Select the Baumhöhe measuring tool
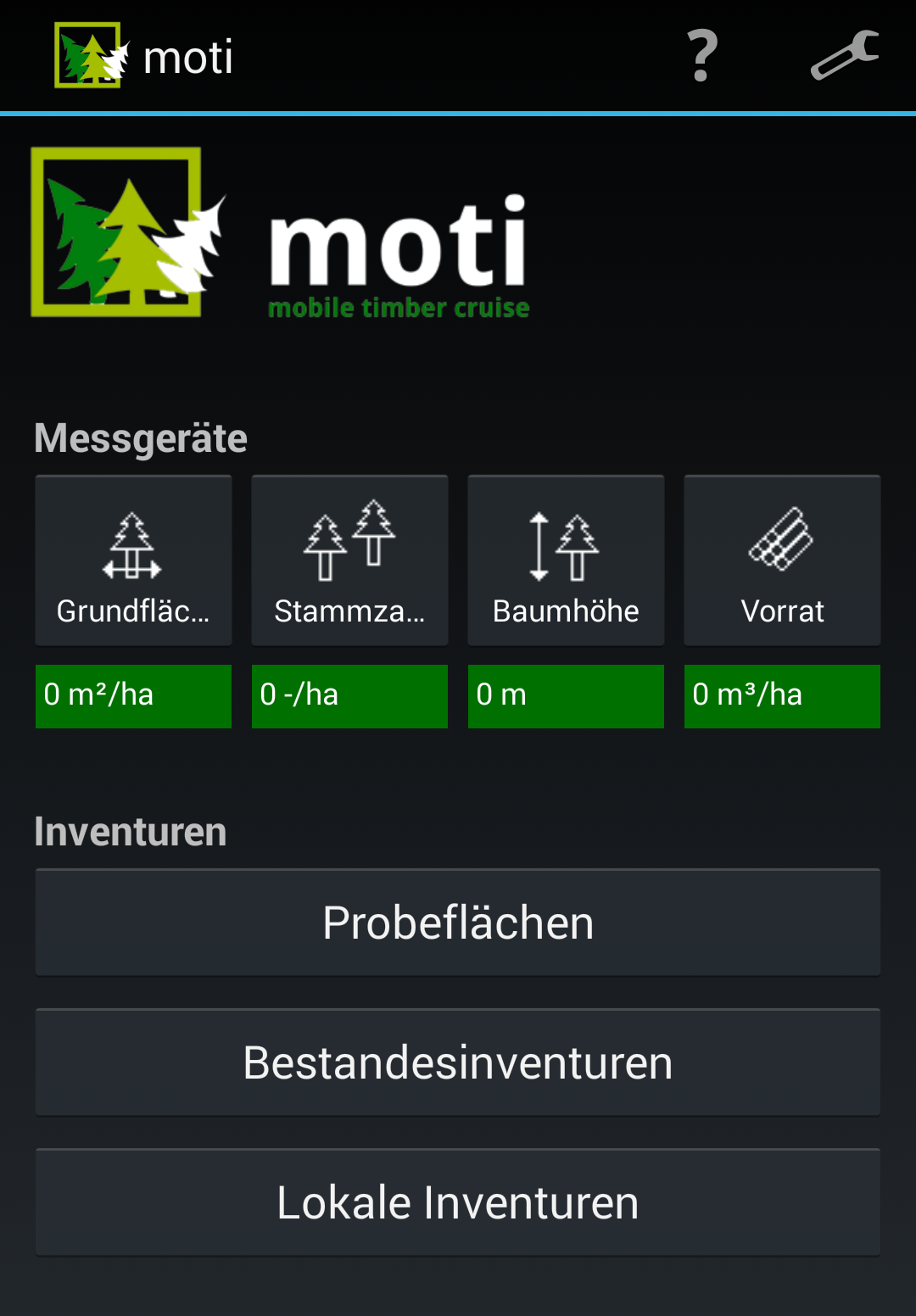 click(566, 560)
